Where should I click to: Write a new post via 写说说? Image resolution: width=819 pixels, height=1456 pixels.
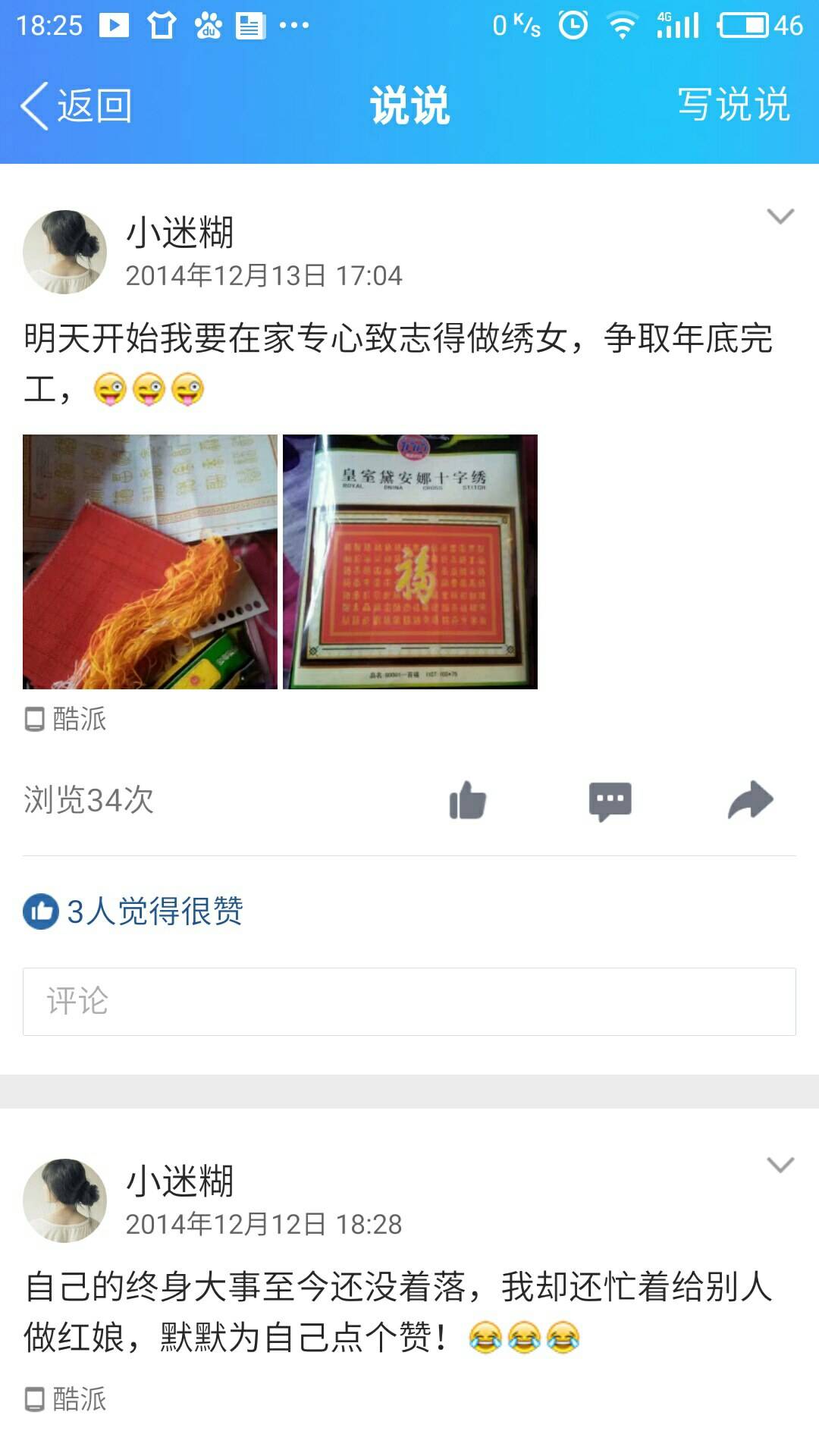733,105
